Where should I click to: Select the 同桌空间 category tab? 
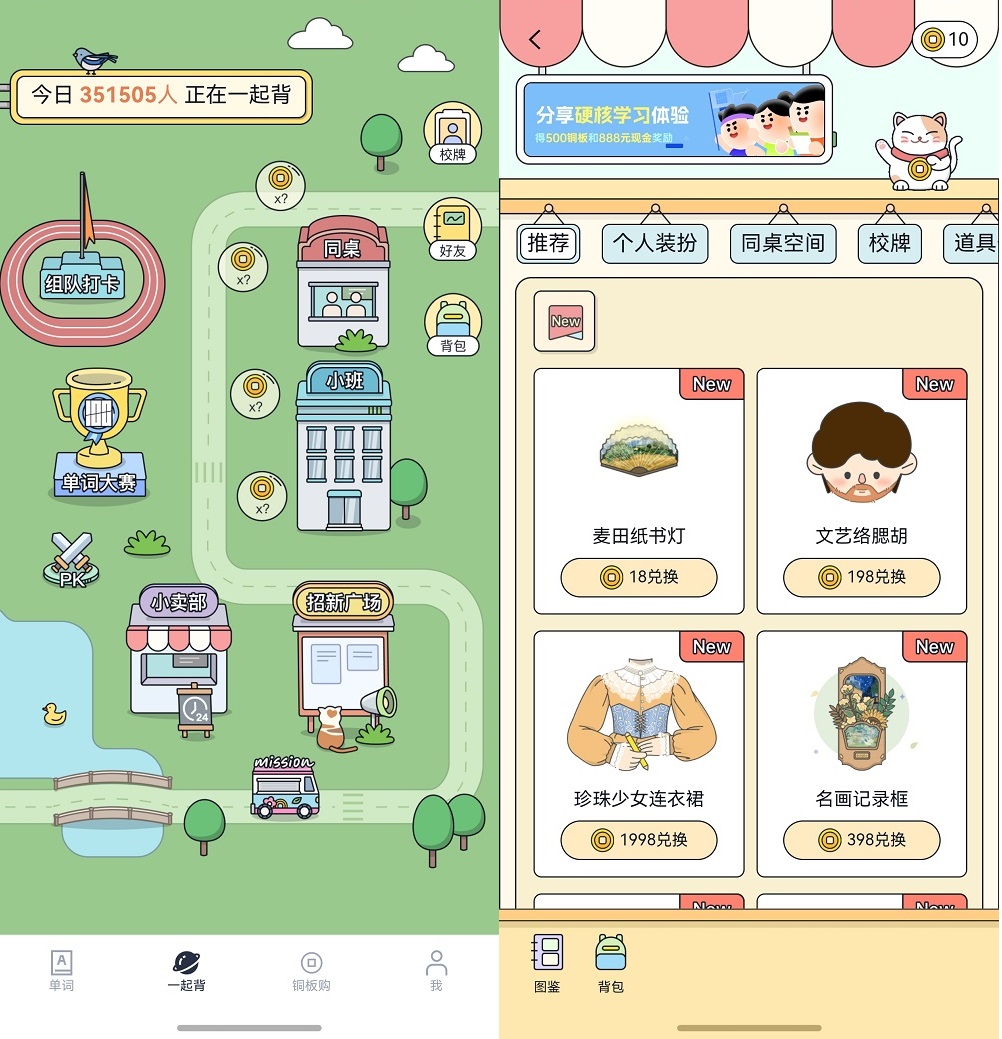pyautogui.click(x=783, y=243)
